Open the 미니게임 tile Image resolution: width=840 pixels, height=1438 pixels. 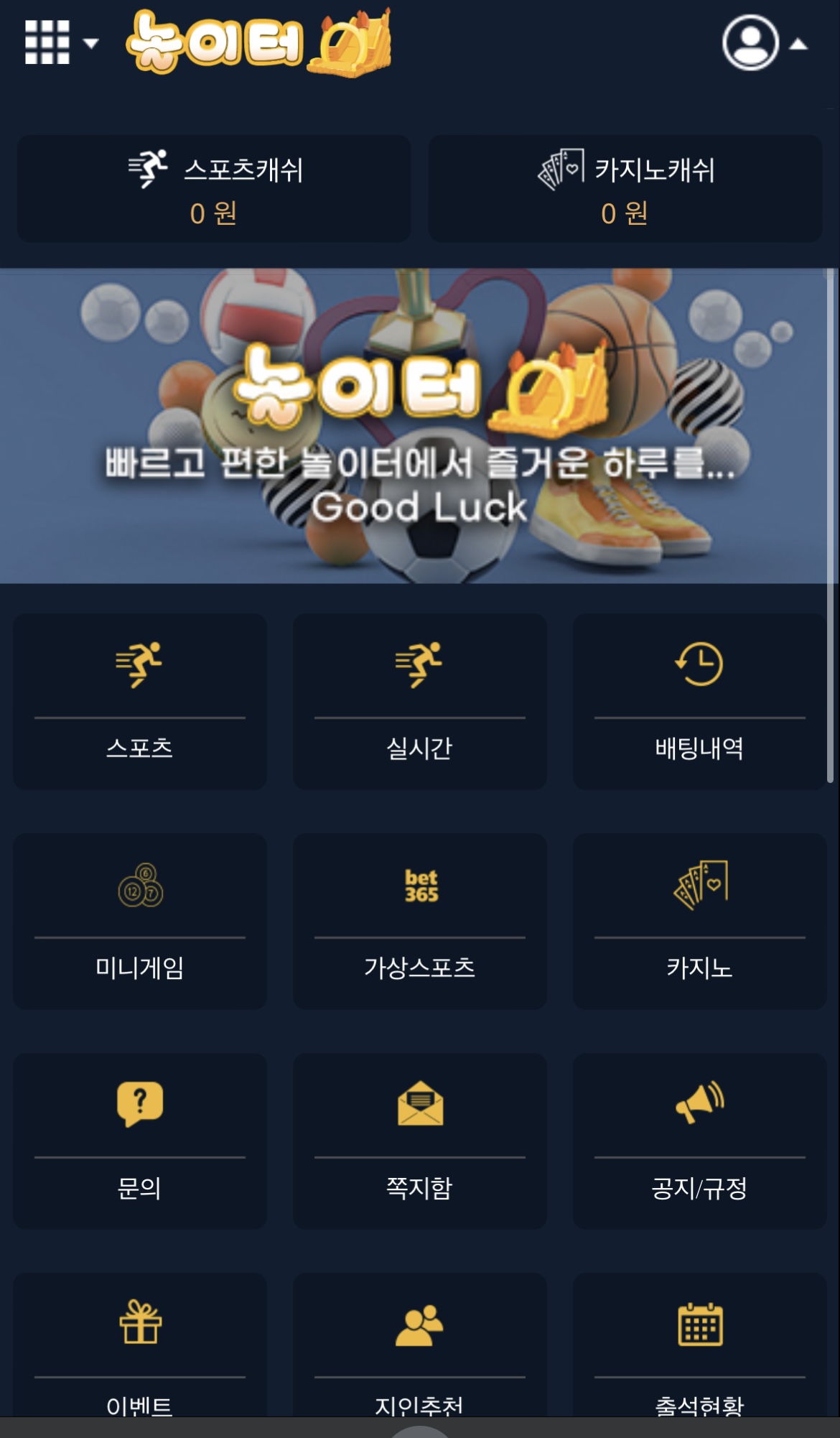coord(139,921)
